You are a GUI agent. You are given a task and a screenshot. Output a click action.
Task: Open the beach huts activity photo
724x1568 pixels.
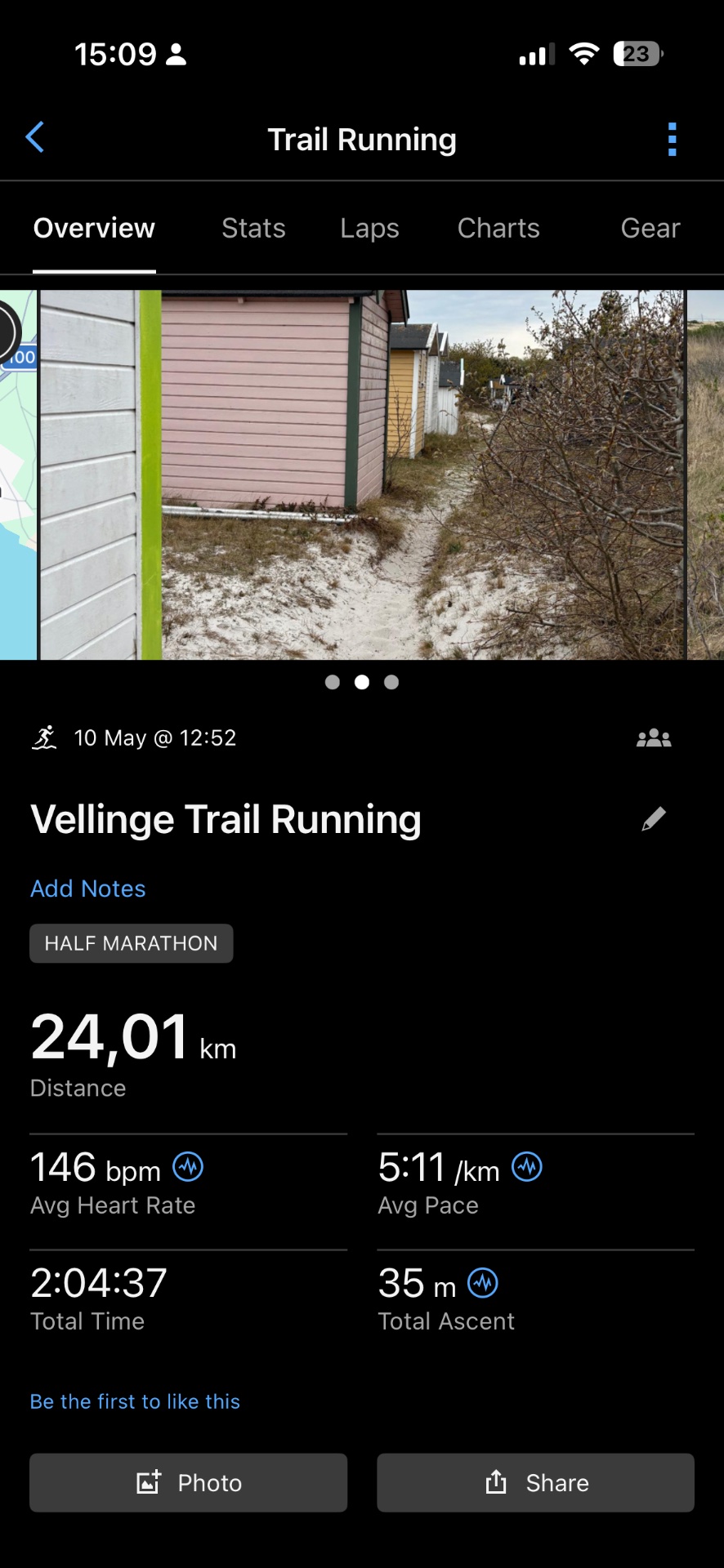click(362, 474)
